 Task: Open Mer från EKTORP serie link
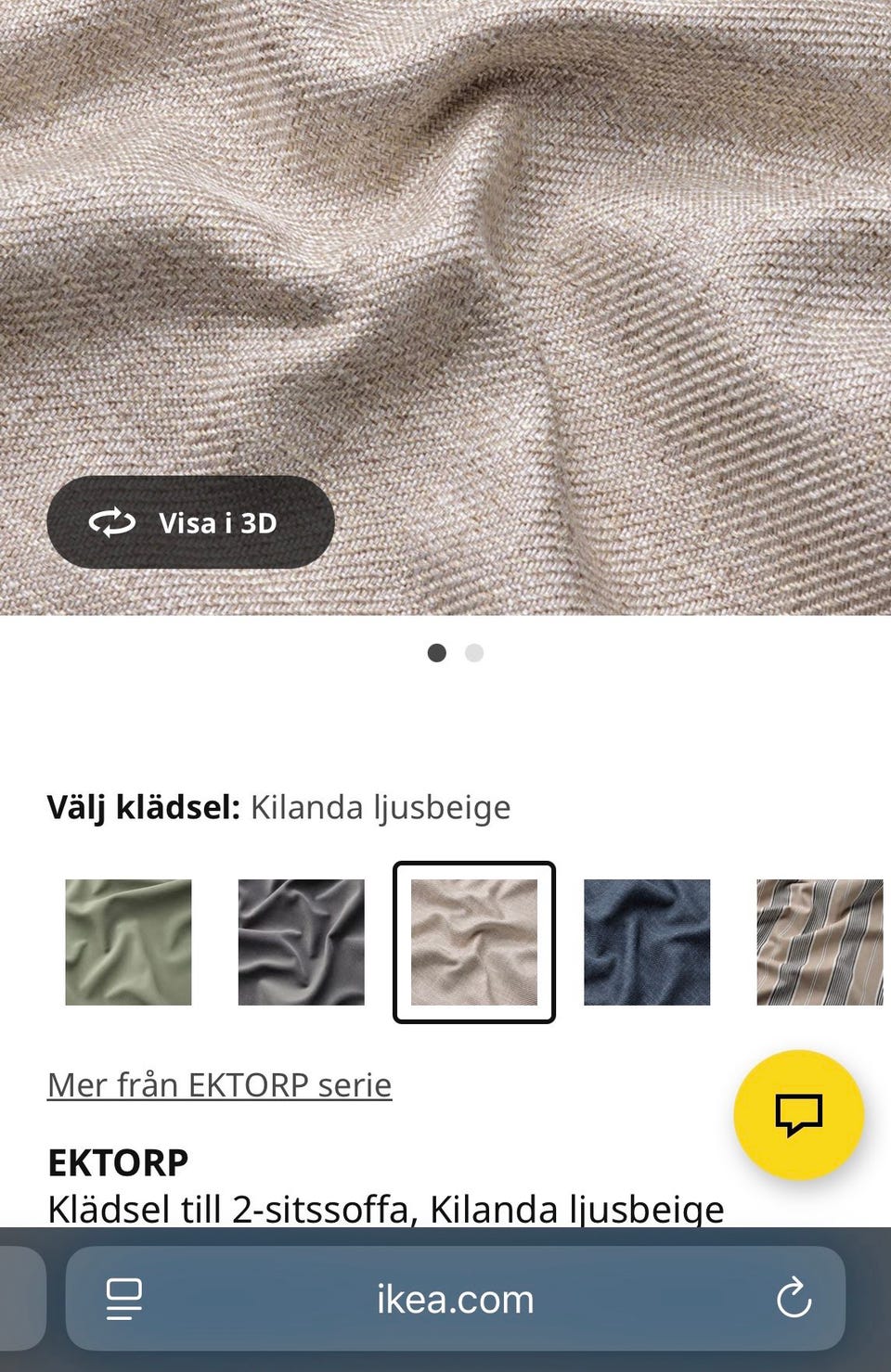[x=219, y=1084]
